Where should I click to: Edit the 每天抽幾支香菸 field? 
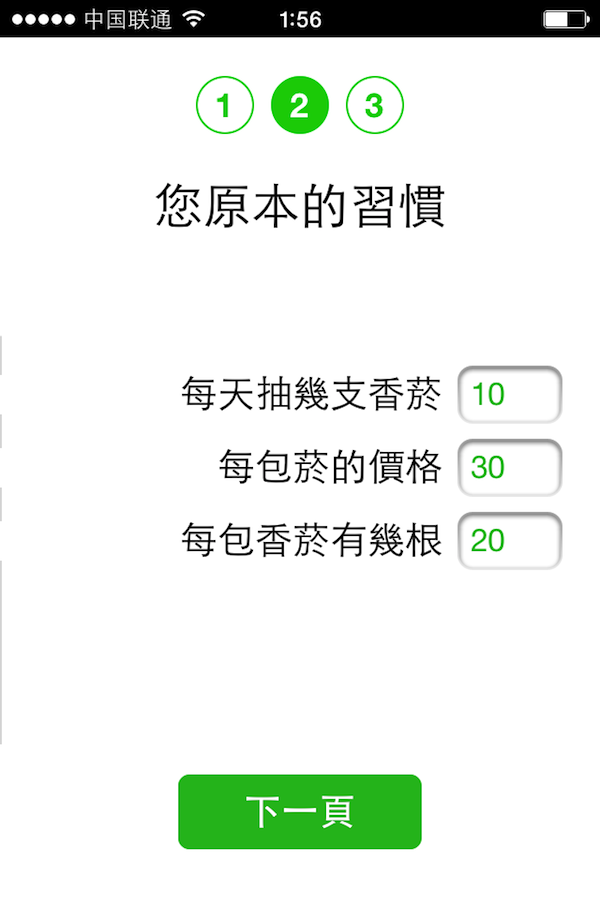[510, 395]
